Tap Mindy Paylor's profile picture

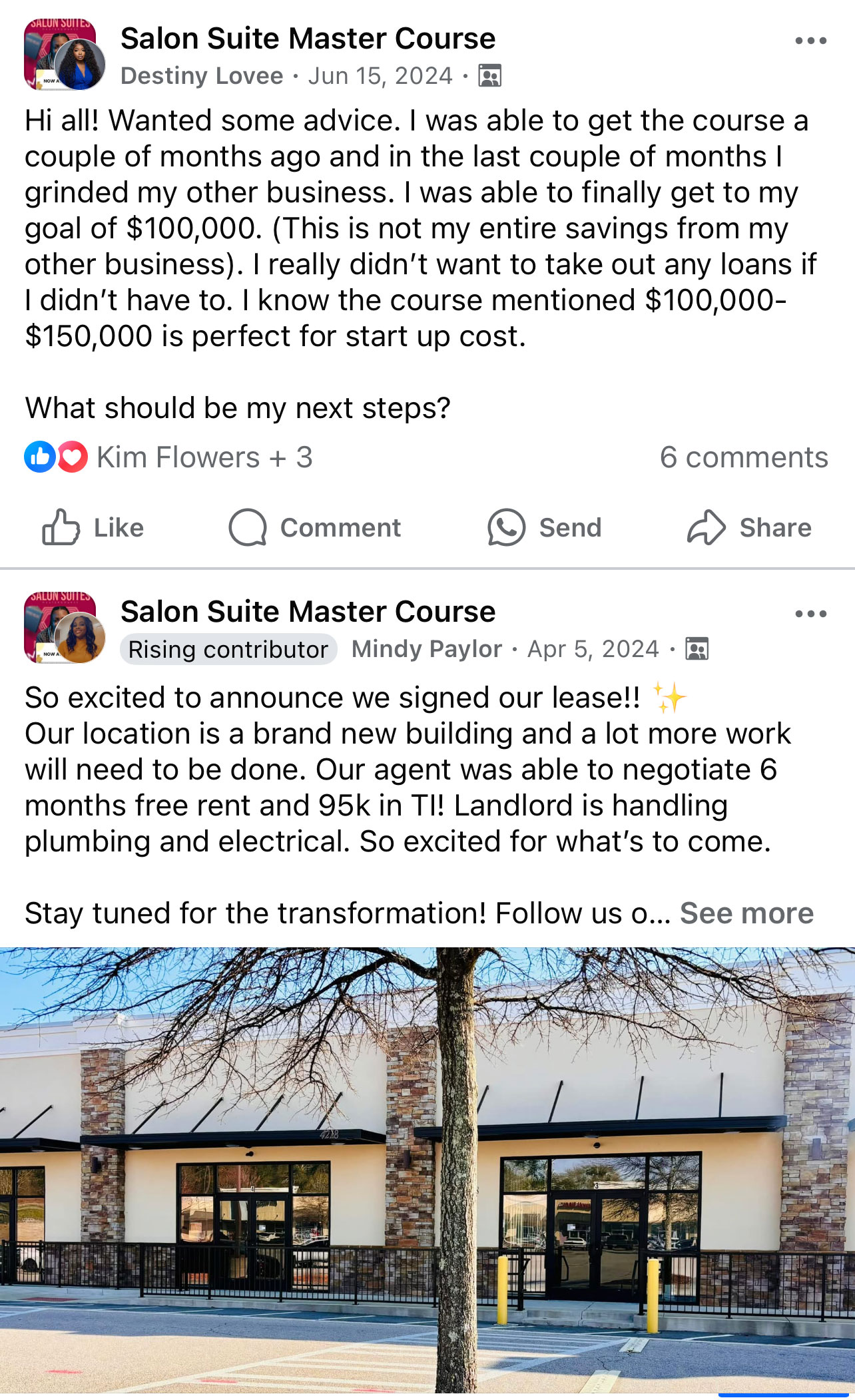pyautogui.click(x=81, y=638)
